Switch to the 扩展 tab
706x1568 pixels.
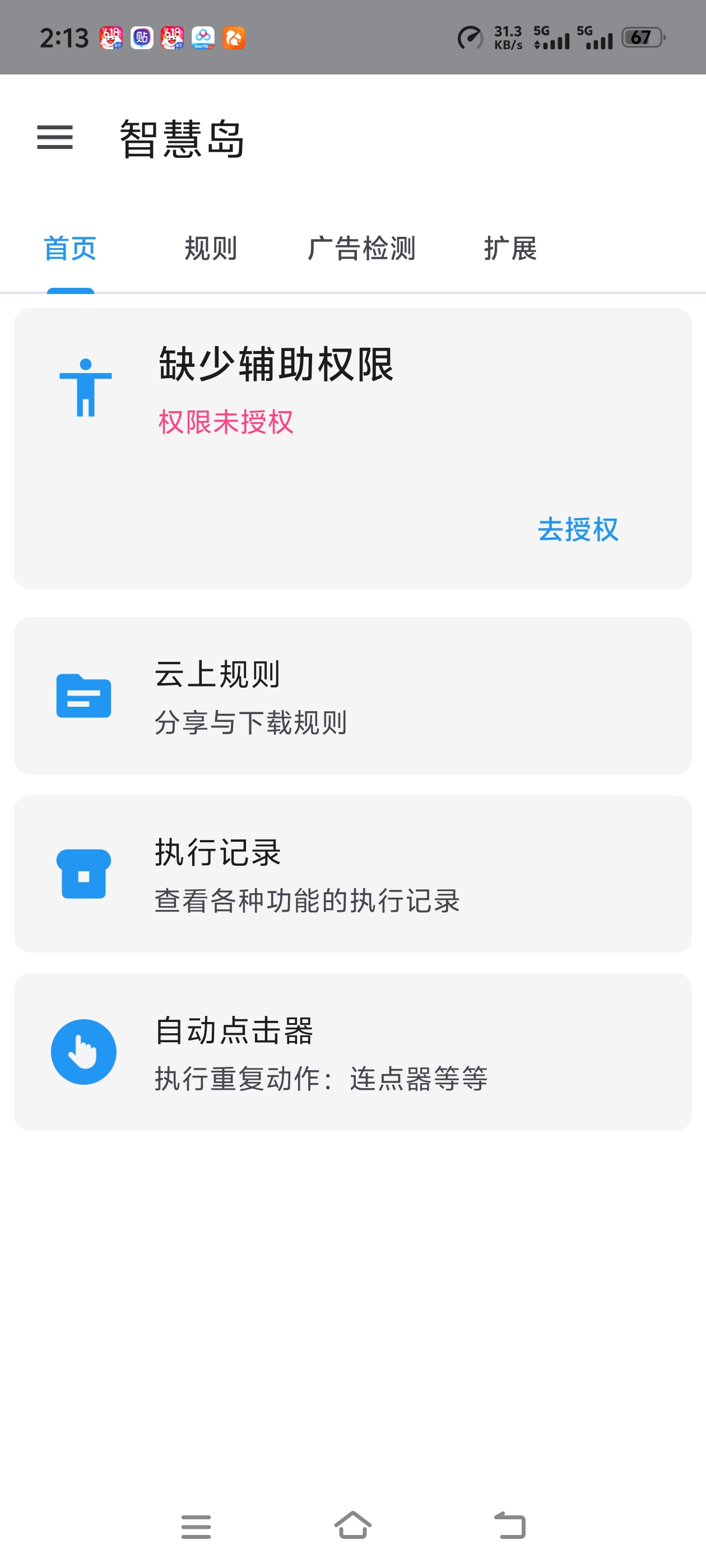[510, 249]
